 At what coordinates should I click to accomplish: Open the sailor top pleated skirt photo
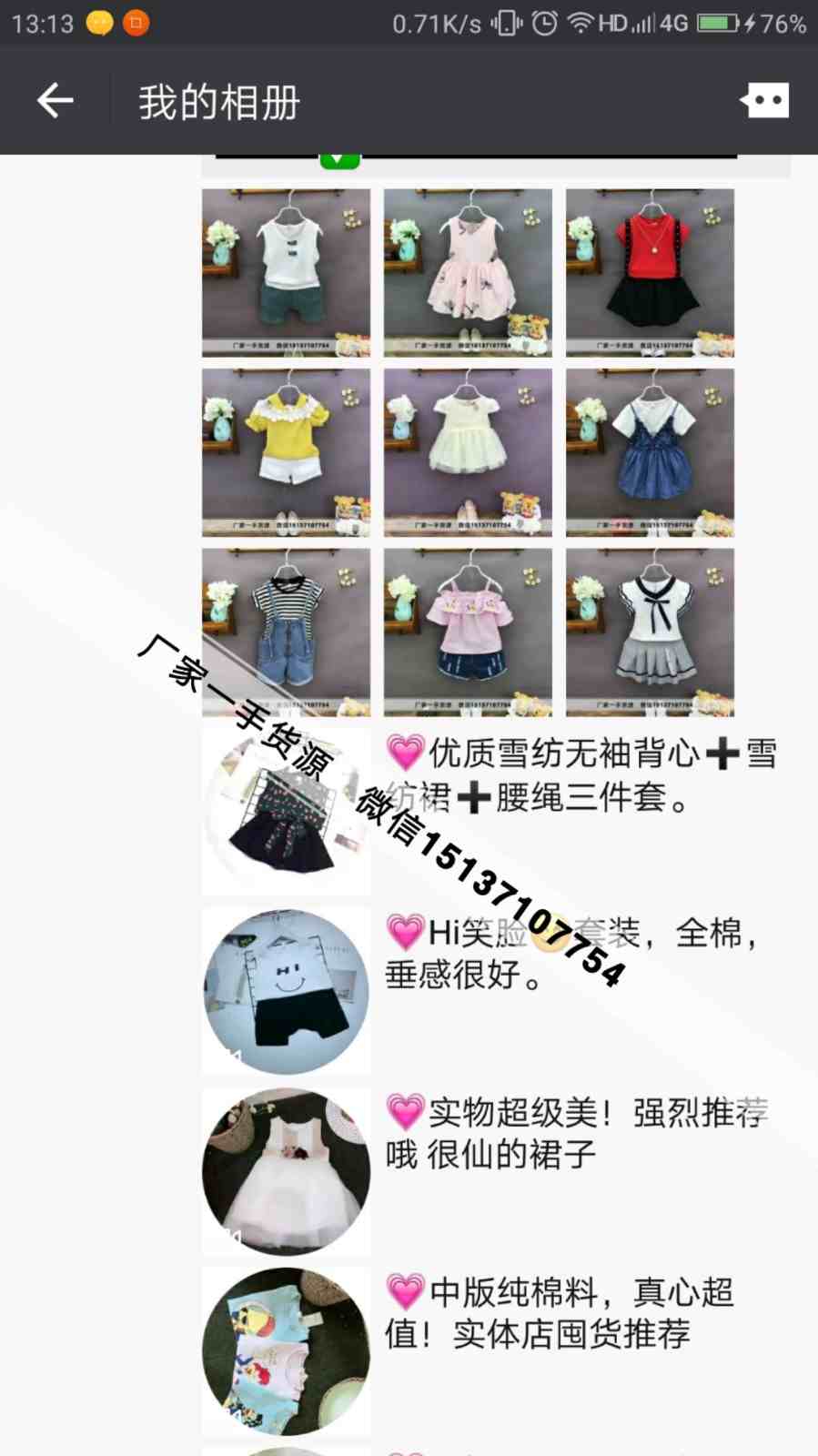click(650, 632)
